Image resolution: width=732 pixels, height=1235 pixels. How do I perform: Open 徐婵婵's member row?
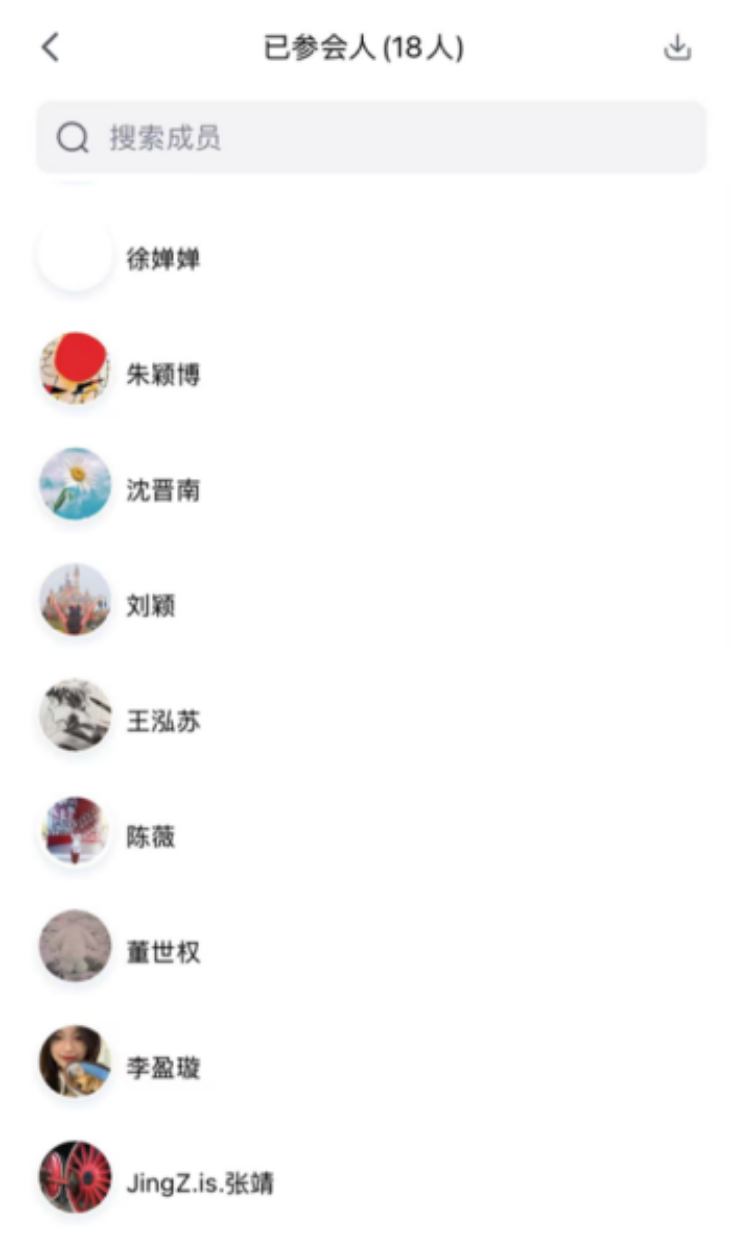pyautogui.click(x=162, y=259)
